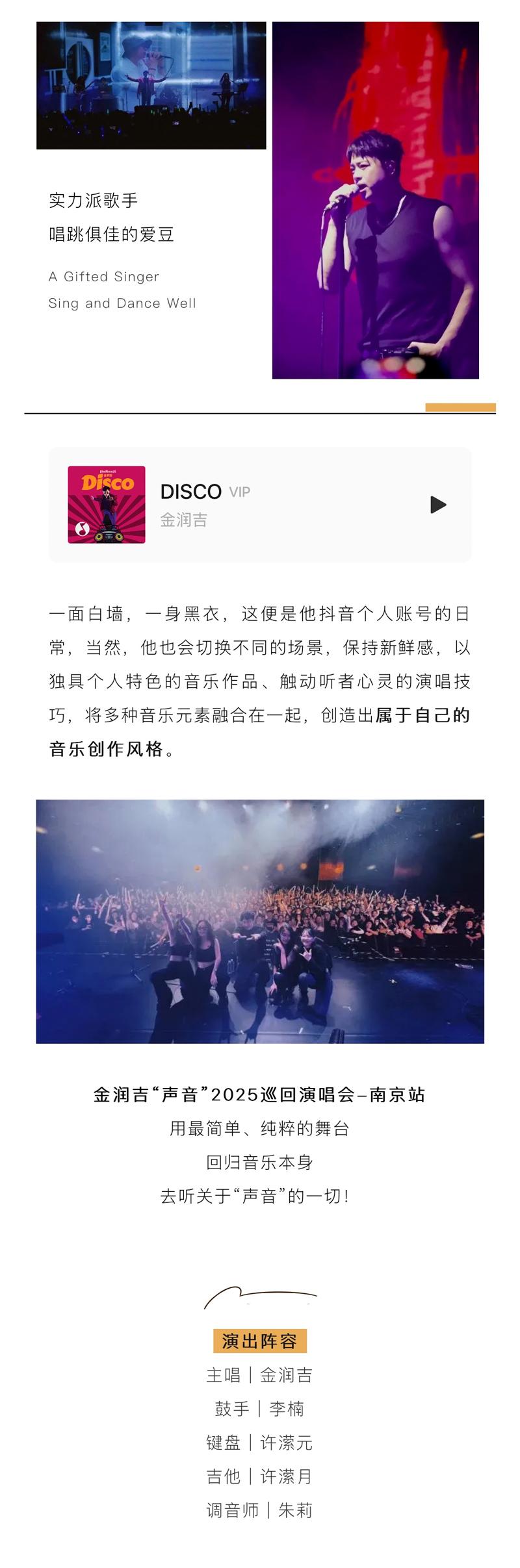View the concert crowd group photo

260,921
